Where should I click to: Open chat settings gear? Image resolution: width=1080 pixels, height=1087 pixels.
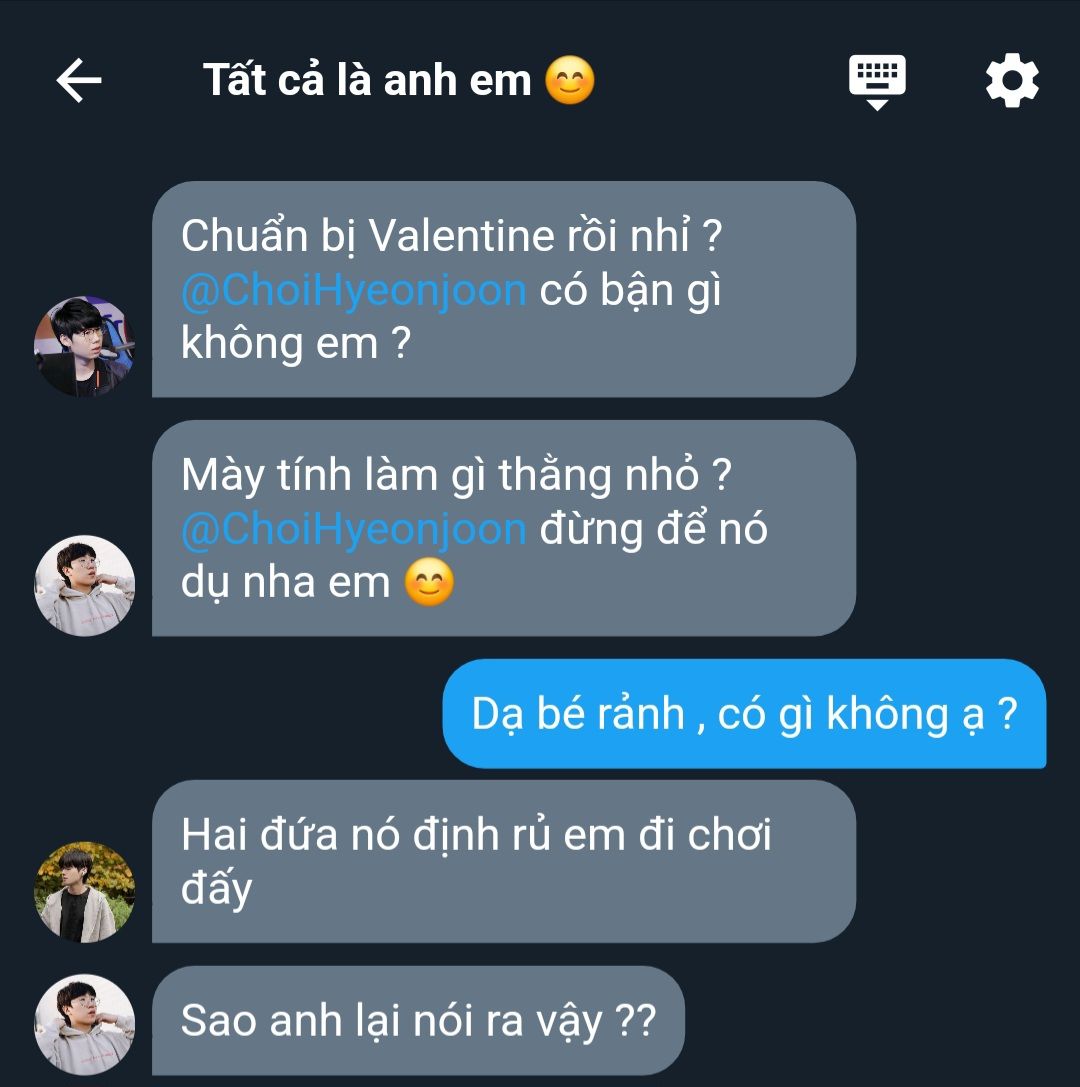point(1012,81)
